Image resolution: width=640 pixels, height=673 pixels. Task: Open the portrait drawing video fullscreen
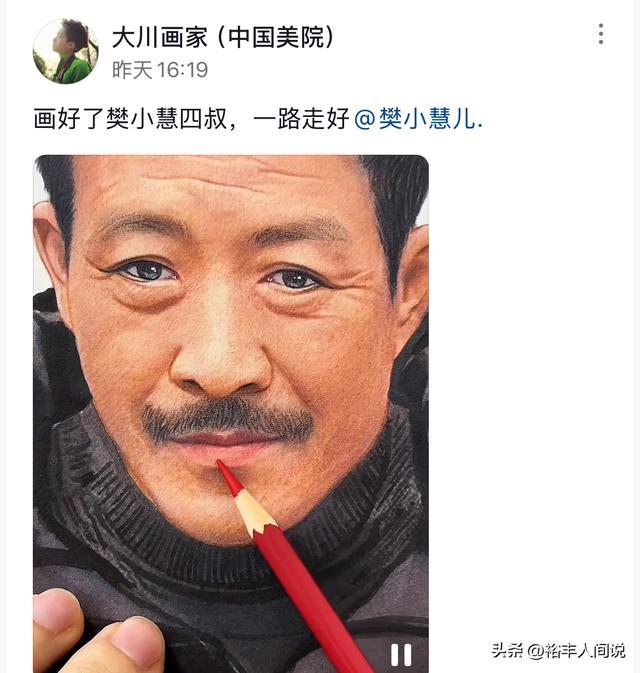pyautogui.click(x=231, y=414)
